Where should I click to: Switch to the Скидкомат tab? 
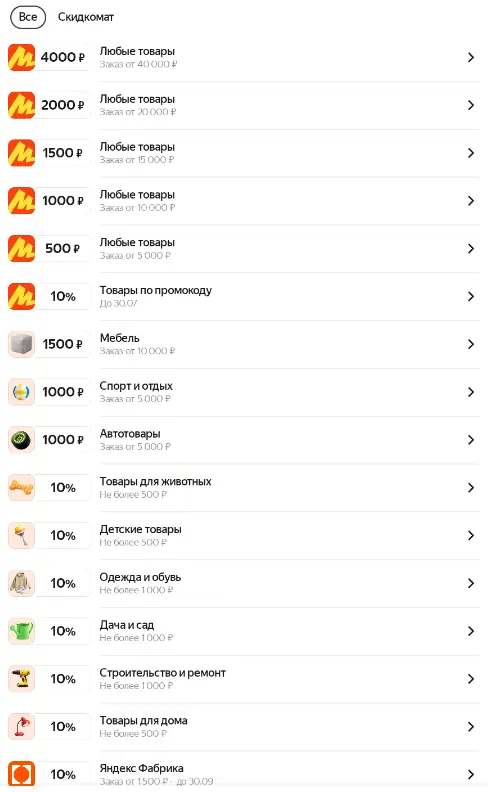[x=86, y=17]
